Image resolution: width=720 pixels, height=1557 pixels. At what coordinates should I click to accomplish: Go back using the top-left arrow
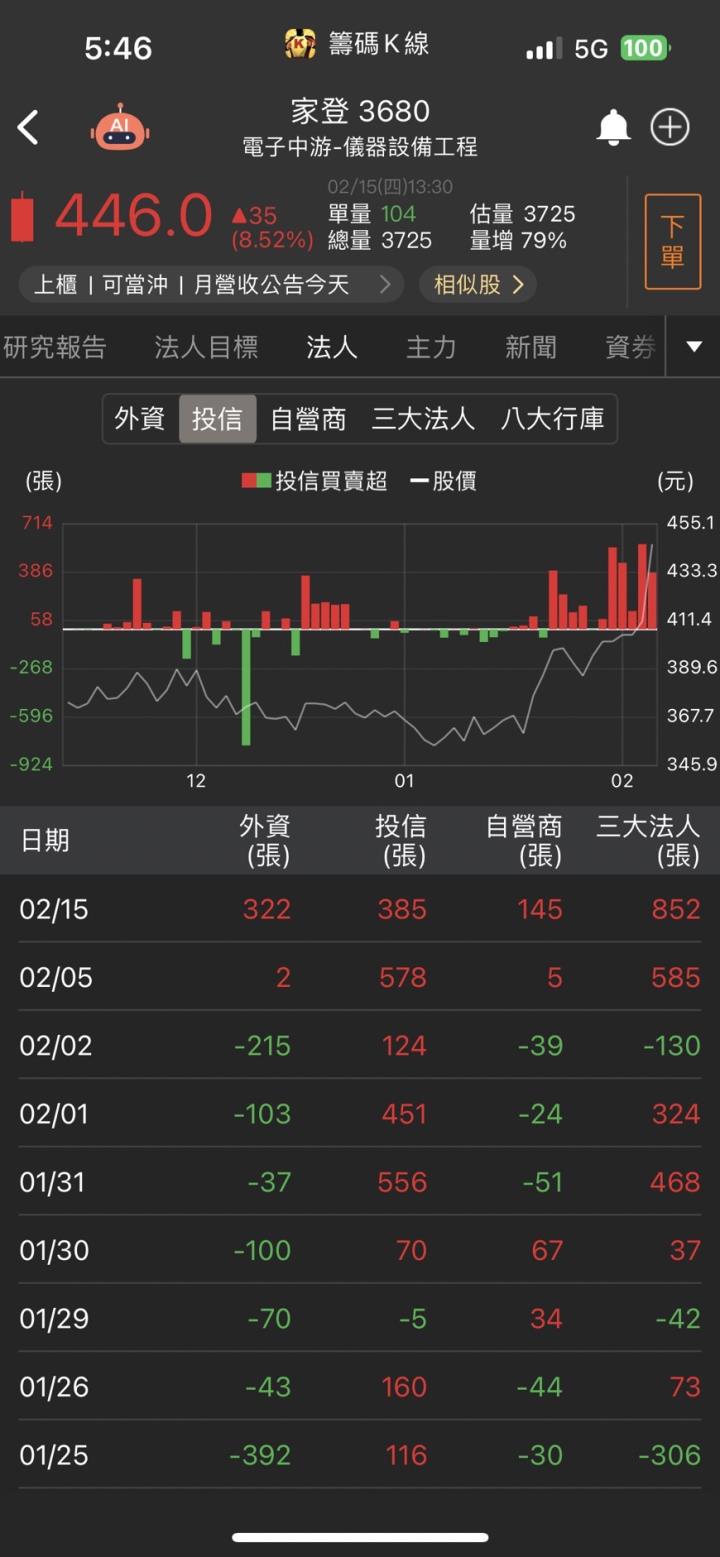point(28,128)
